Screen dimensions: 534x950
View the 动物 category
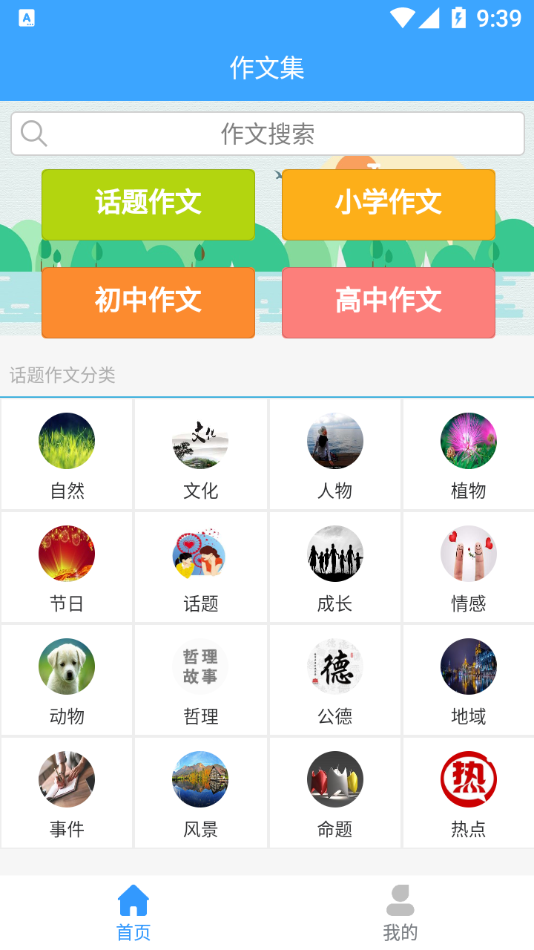click(67, 680)
